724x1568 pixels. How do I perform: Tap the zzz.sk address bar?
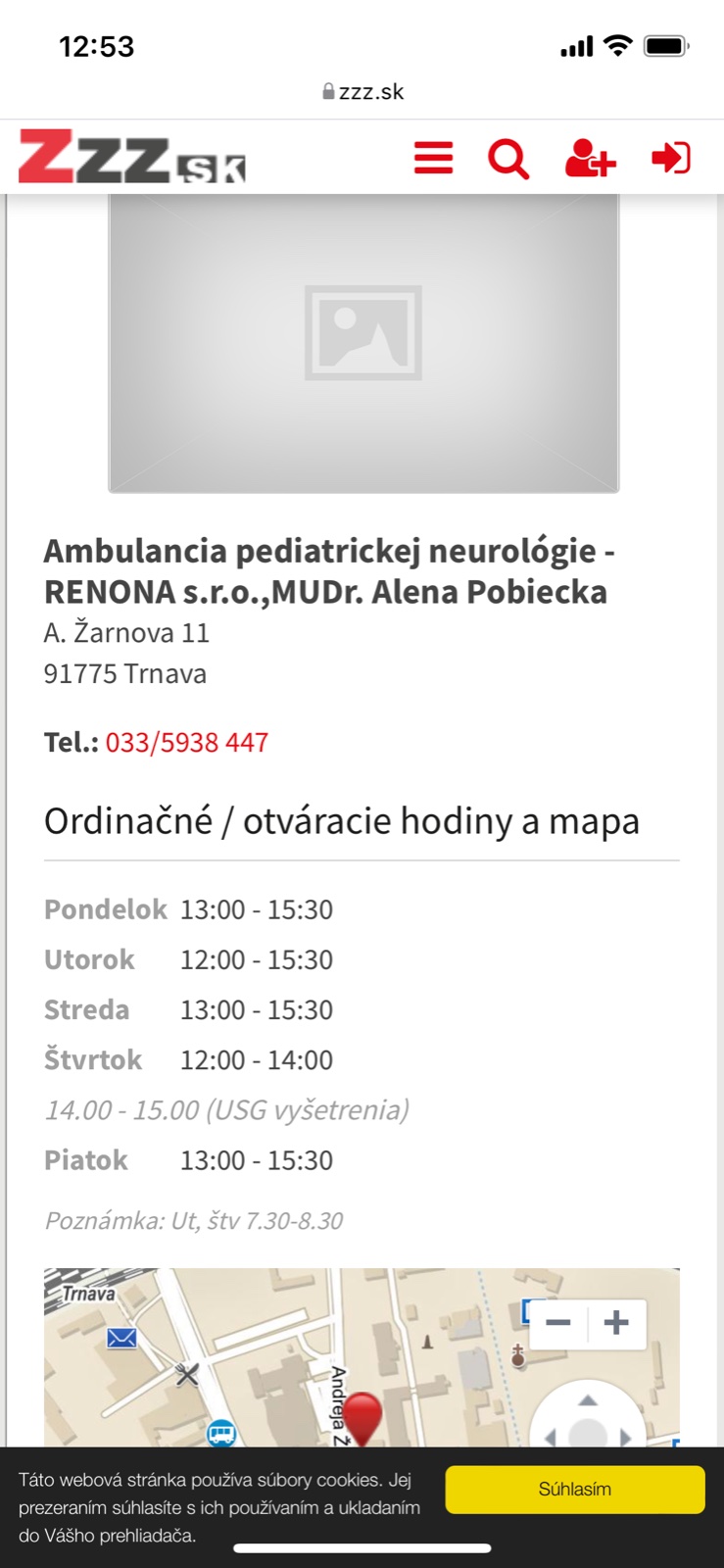[x=362, y=92]
